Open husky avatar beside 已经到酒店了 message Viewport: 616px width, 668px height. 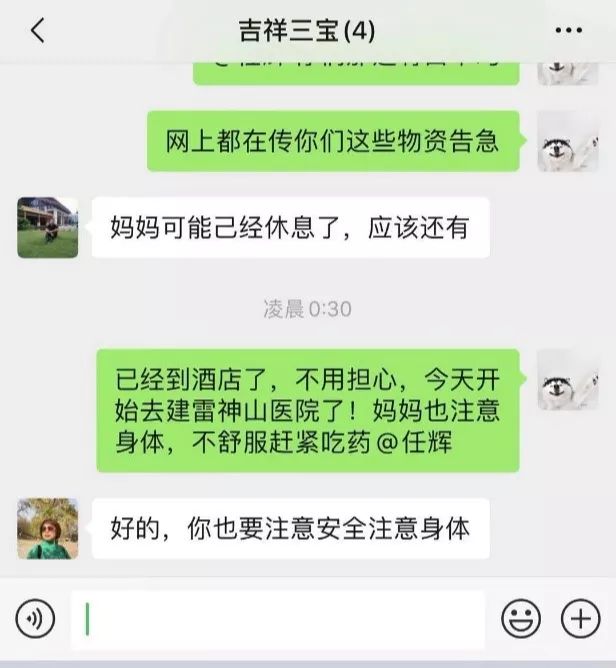(568, 379)
